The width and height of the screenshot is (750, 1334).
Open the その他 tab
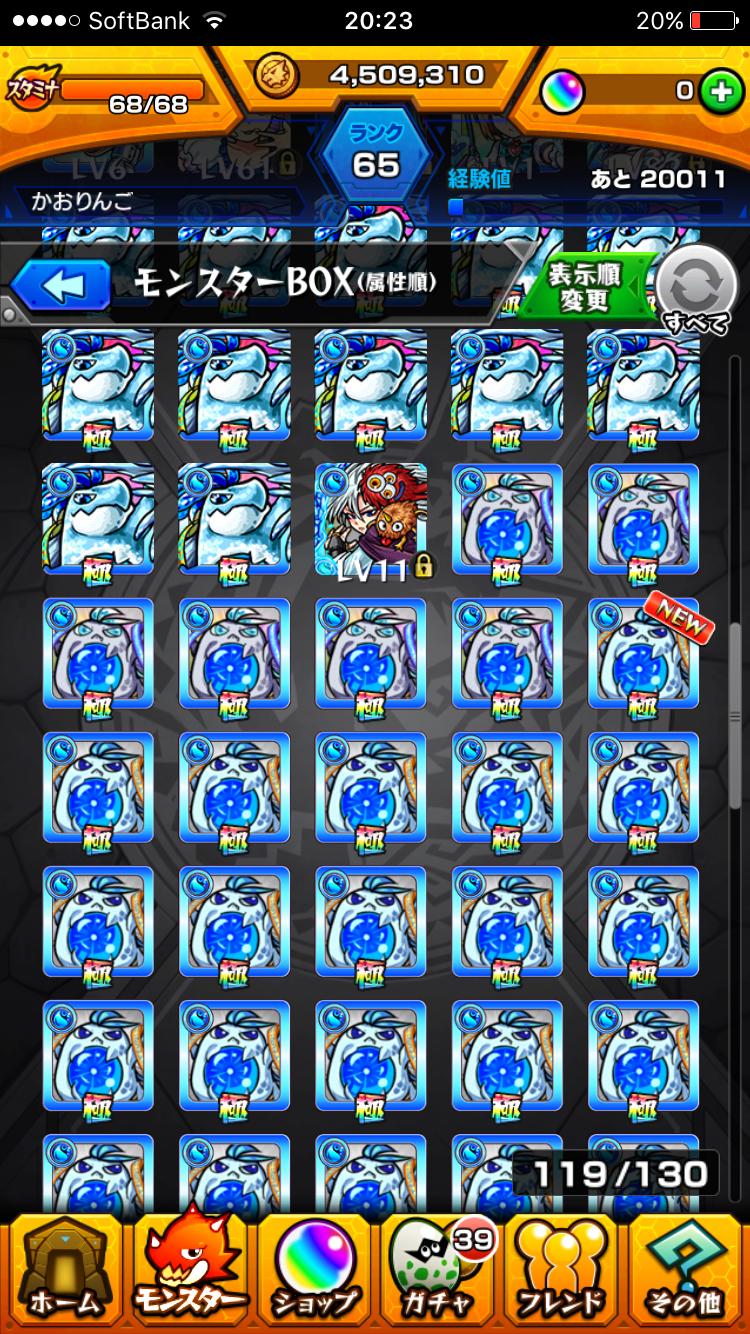pyautogui.click(x=686, y=1272)
